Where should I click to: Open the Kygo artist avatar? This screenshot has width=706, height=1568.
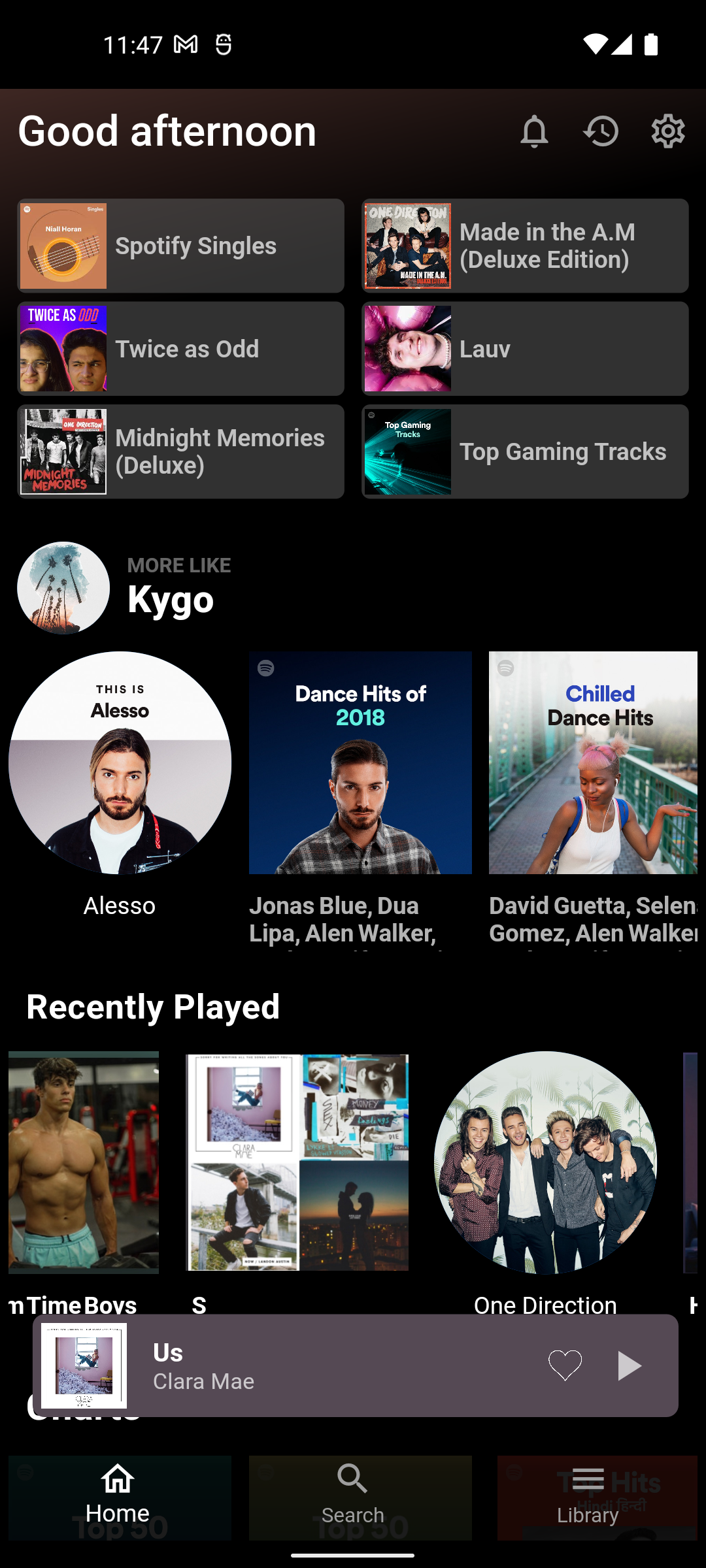coord(63,587)
